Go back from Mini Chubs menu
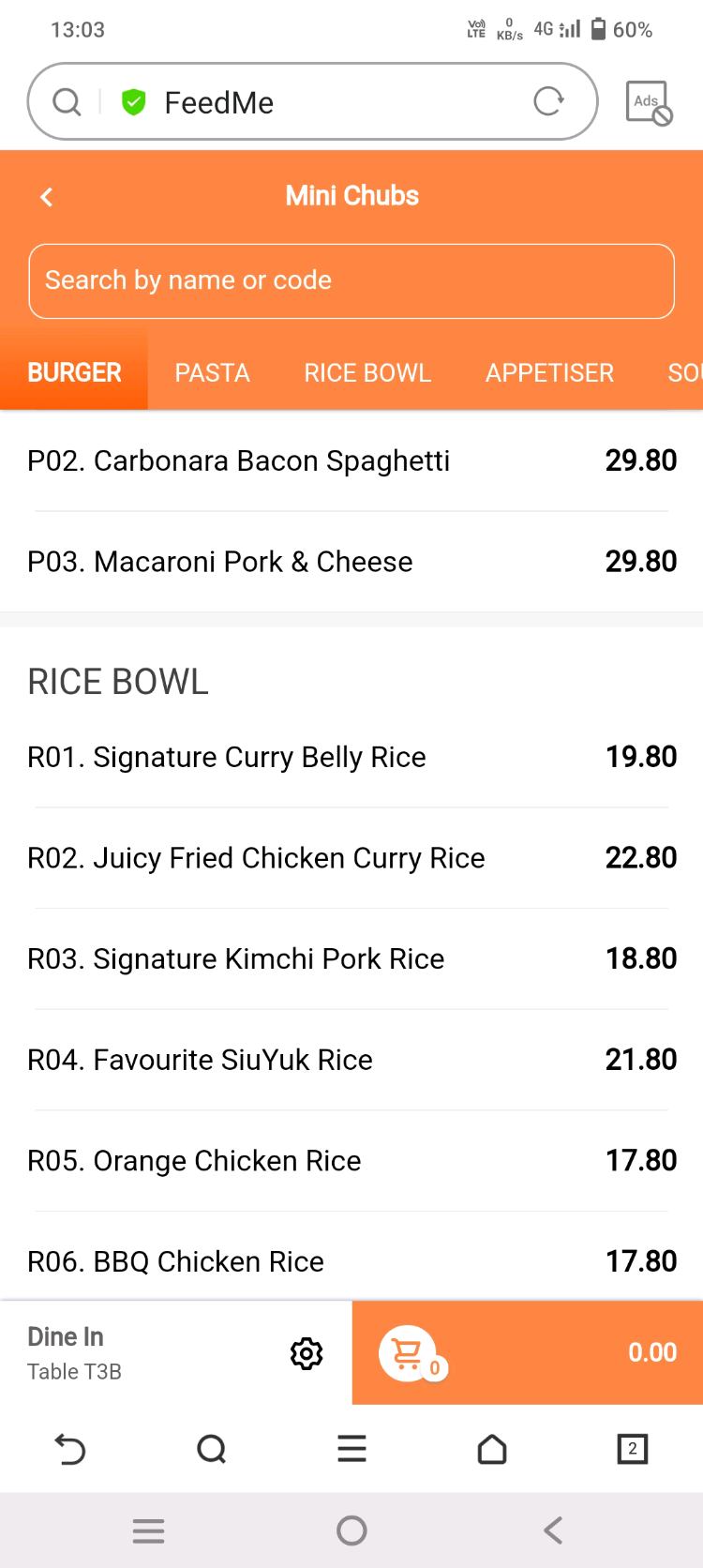703x1568 pixels. point(47,196)
